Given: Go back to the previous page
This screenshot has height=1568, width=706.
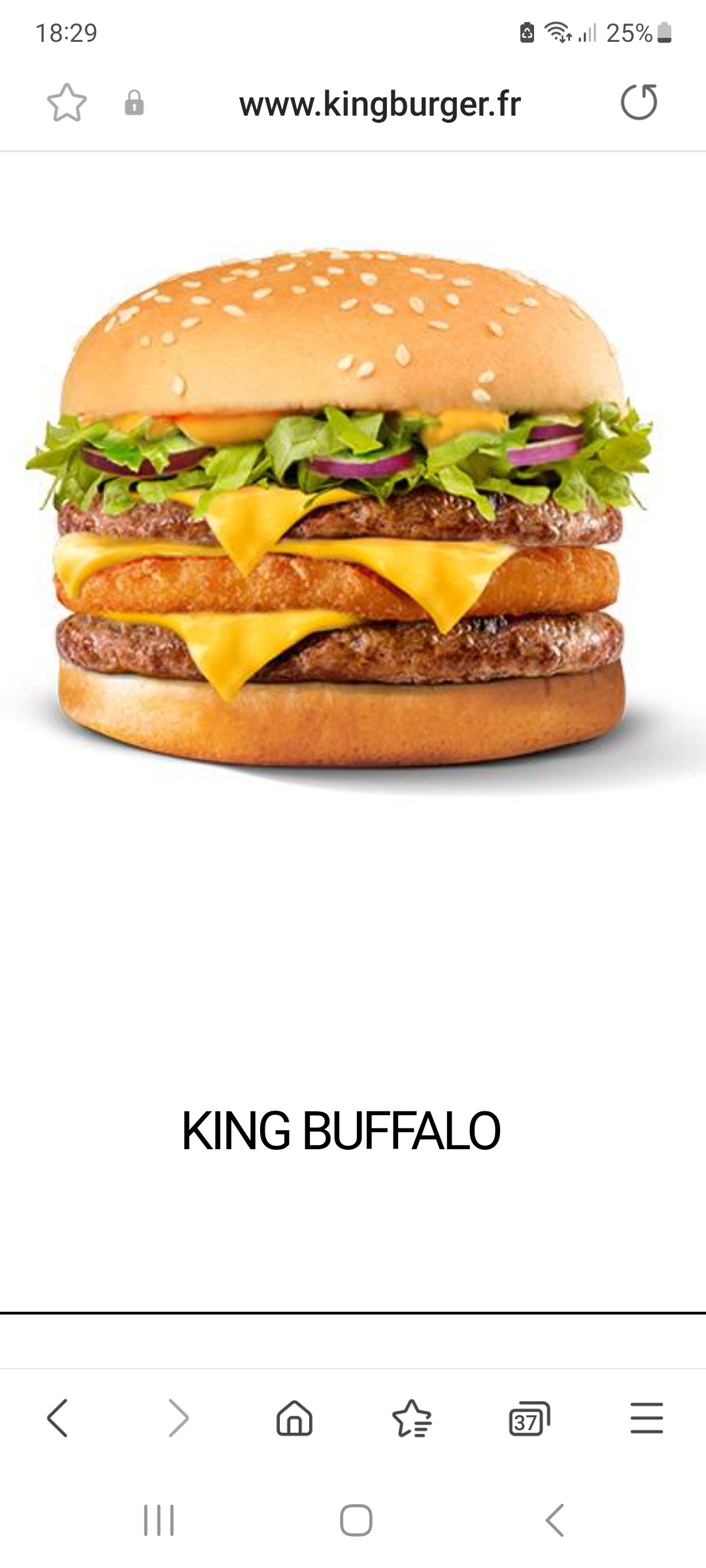Looking at the screenshot, I should click(x=58, y=1418).
